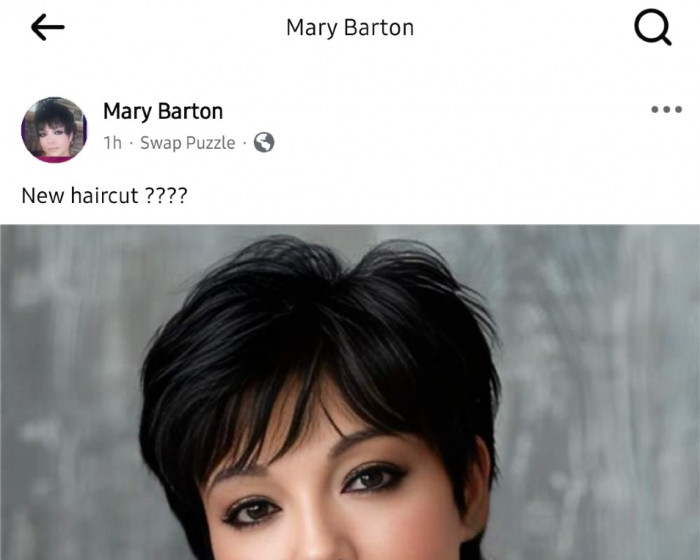Open search on Mary Barton's profile
Screen dimensions: 700x560
coord(653,29)
